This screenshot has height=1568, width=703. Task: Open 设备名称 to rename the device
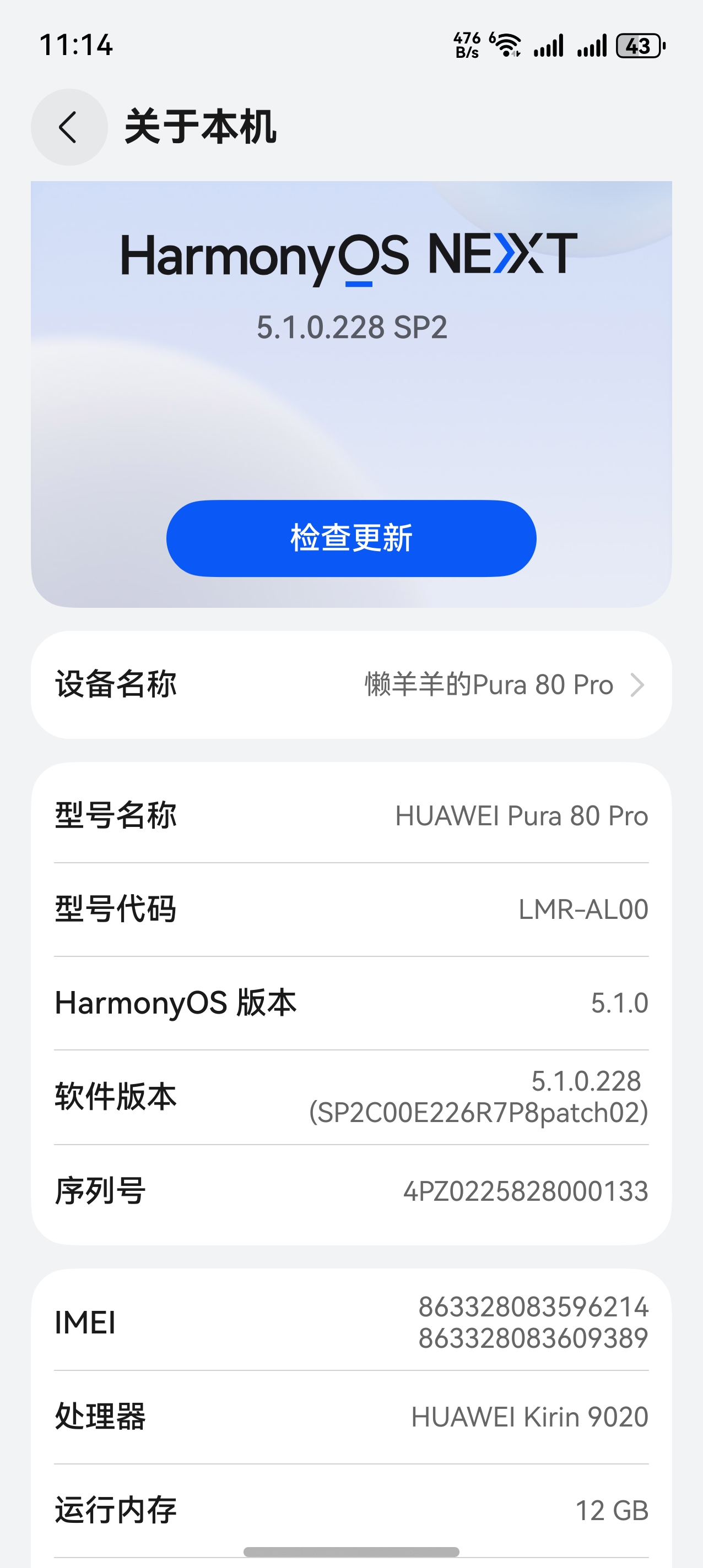351,685
